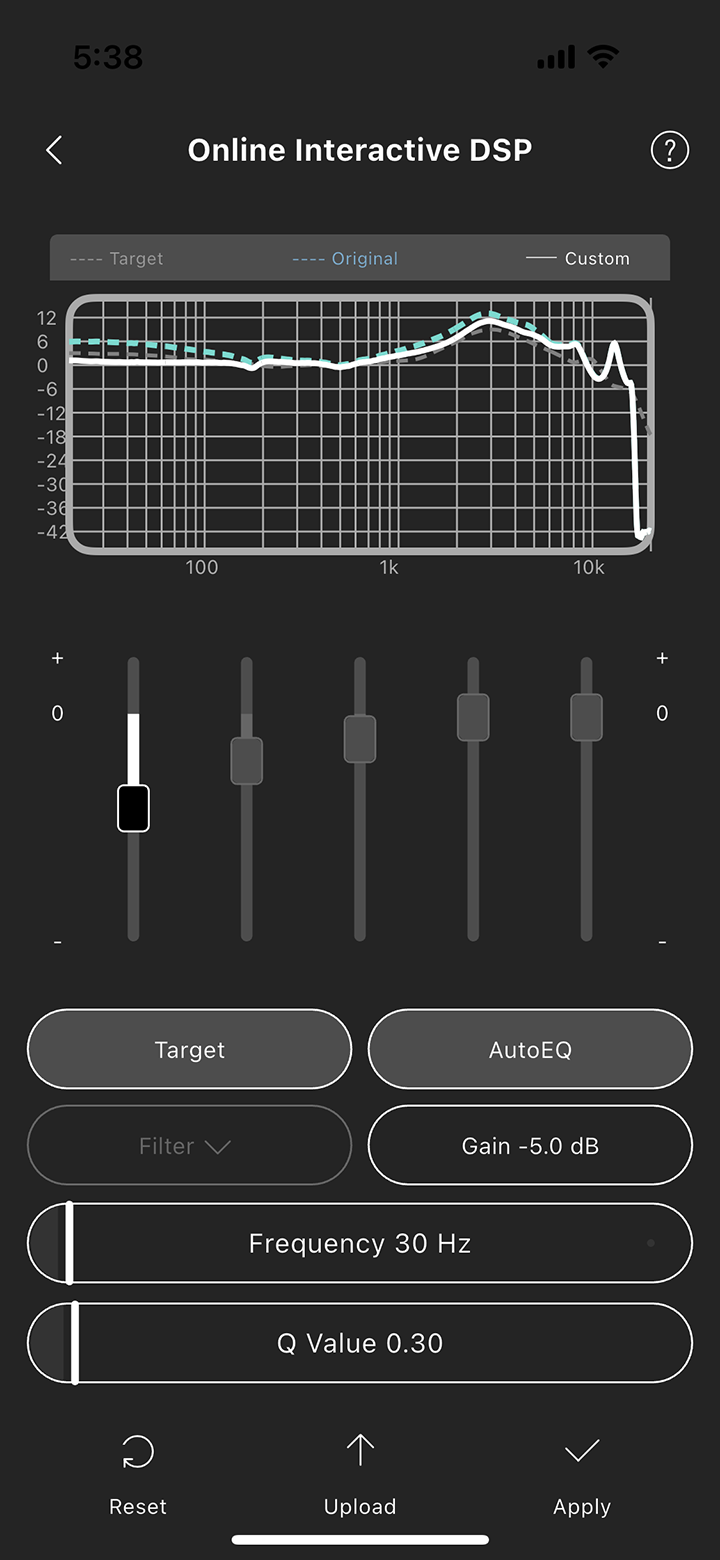Select the second EQ band slider
This screenshot has height=1560, width=720.
point(247,761)
